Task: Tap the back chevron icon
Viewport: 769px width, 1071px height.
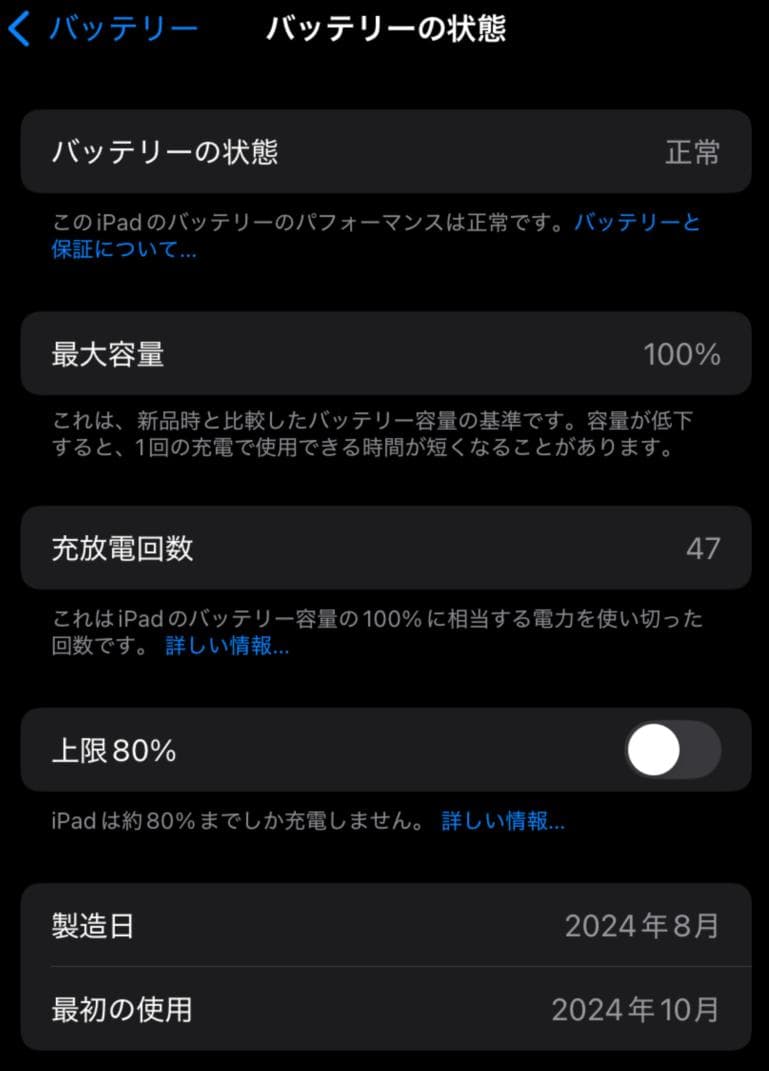Action: click(18, 29)
